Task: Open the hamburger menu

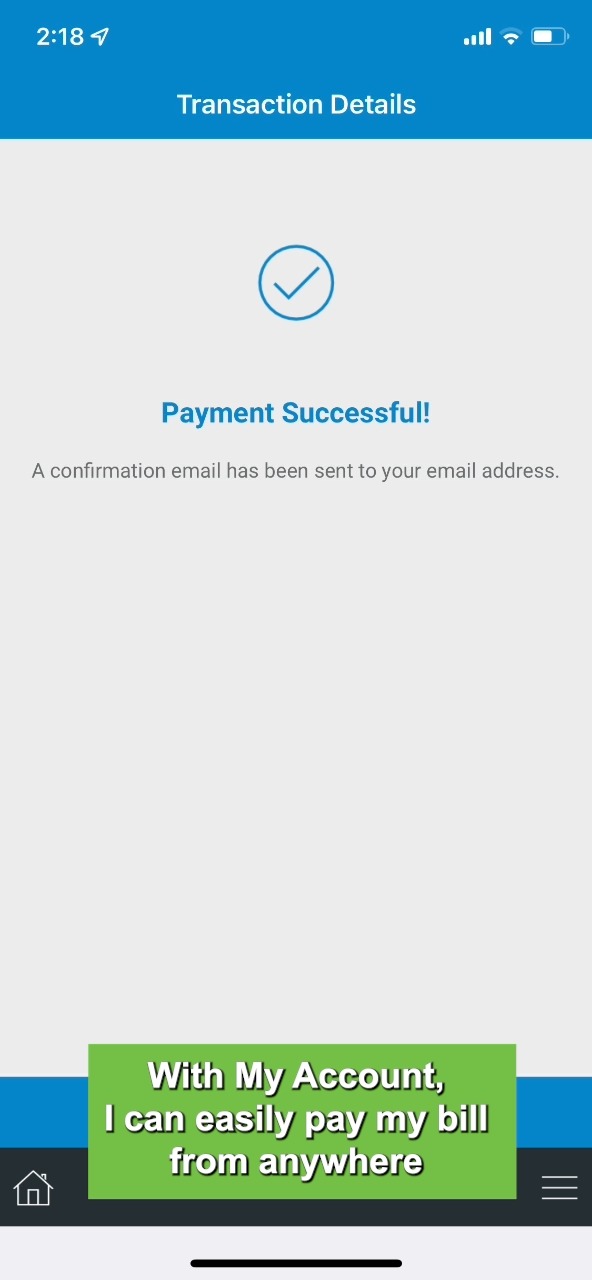Action: pyautogui.click(x=559, y=1187)
